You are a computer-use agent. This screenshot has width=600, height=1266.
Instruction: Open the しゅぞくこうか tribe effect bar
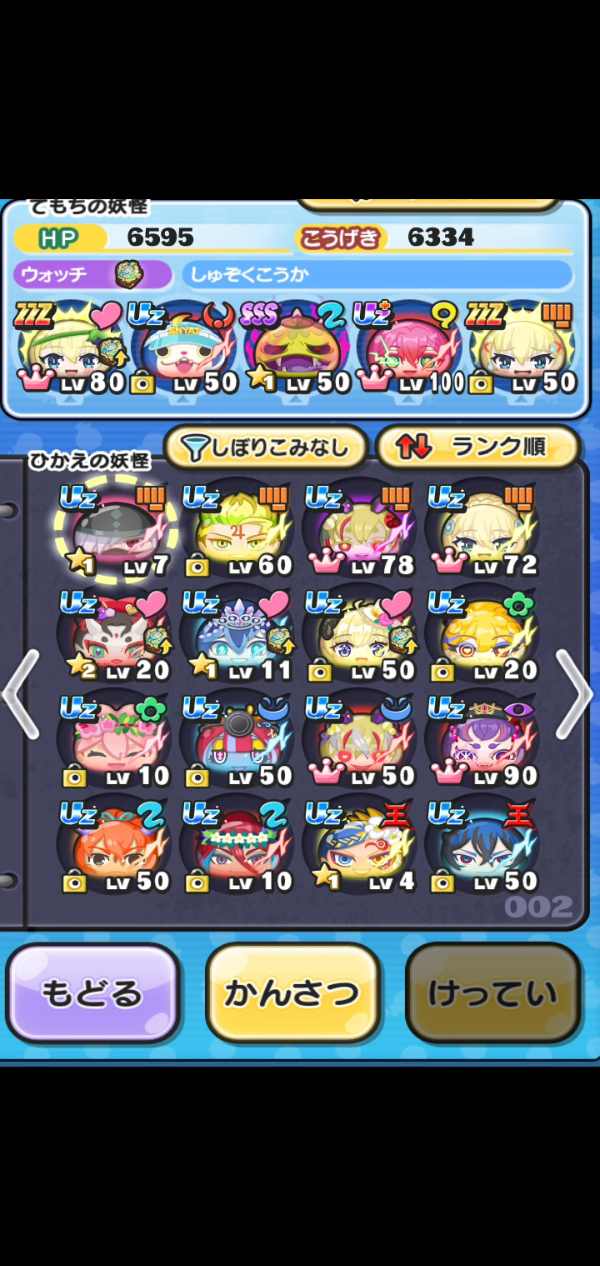(377, 274)
